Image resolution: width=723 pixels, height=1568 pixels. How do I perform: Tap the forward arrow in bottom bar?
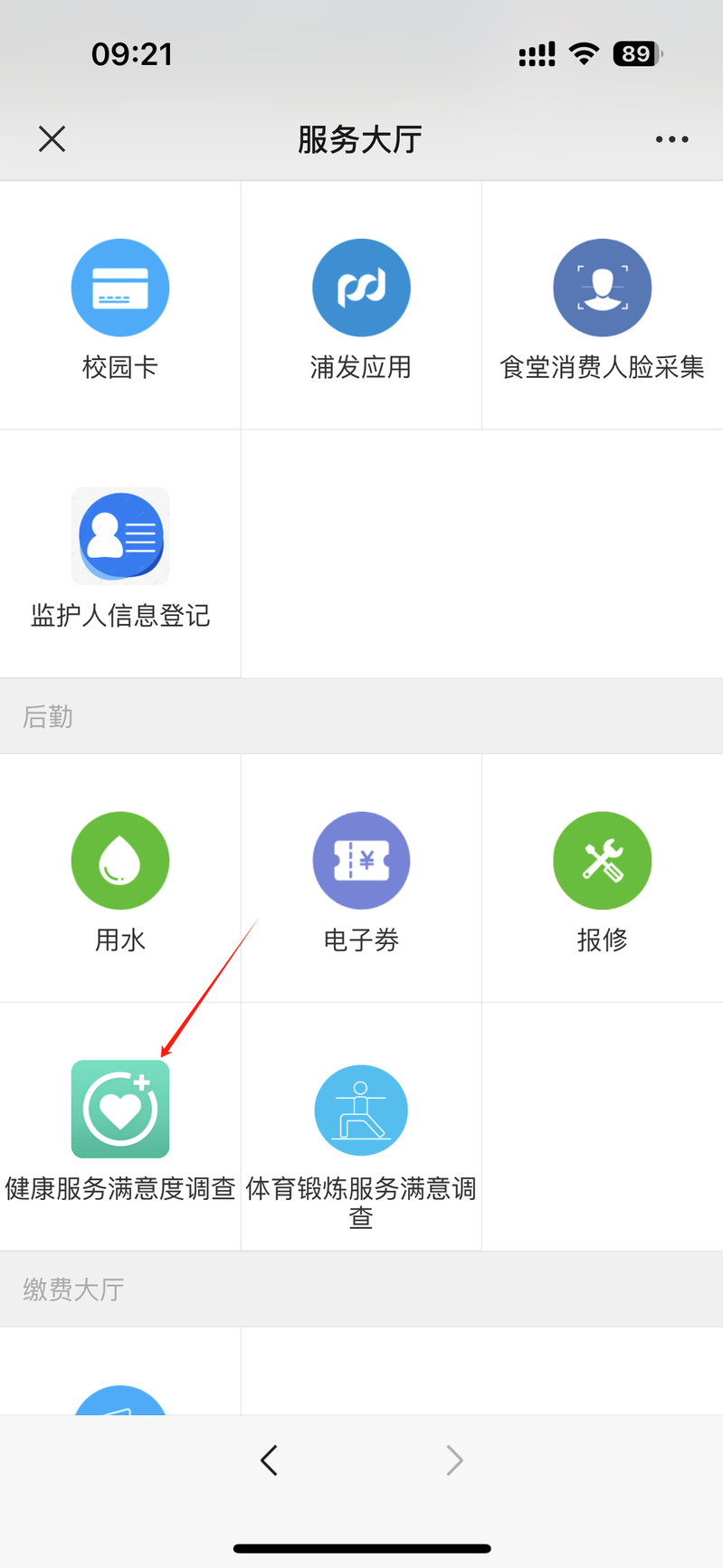point(454,1460)
